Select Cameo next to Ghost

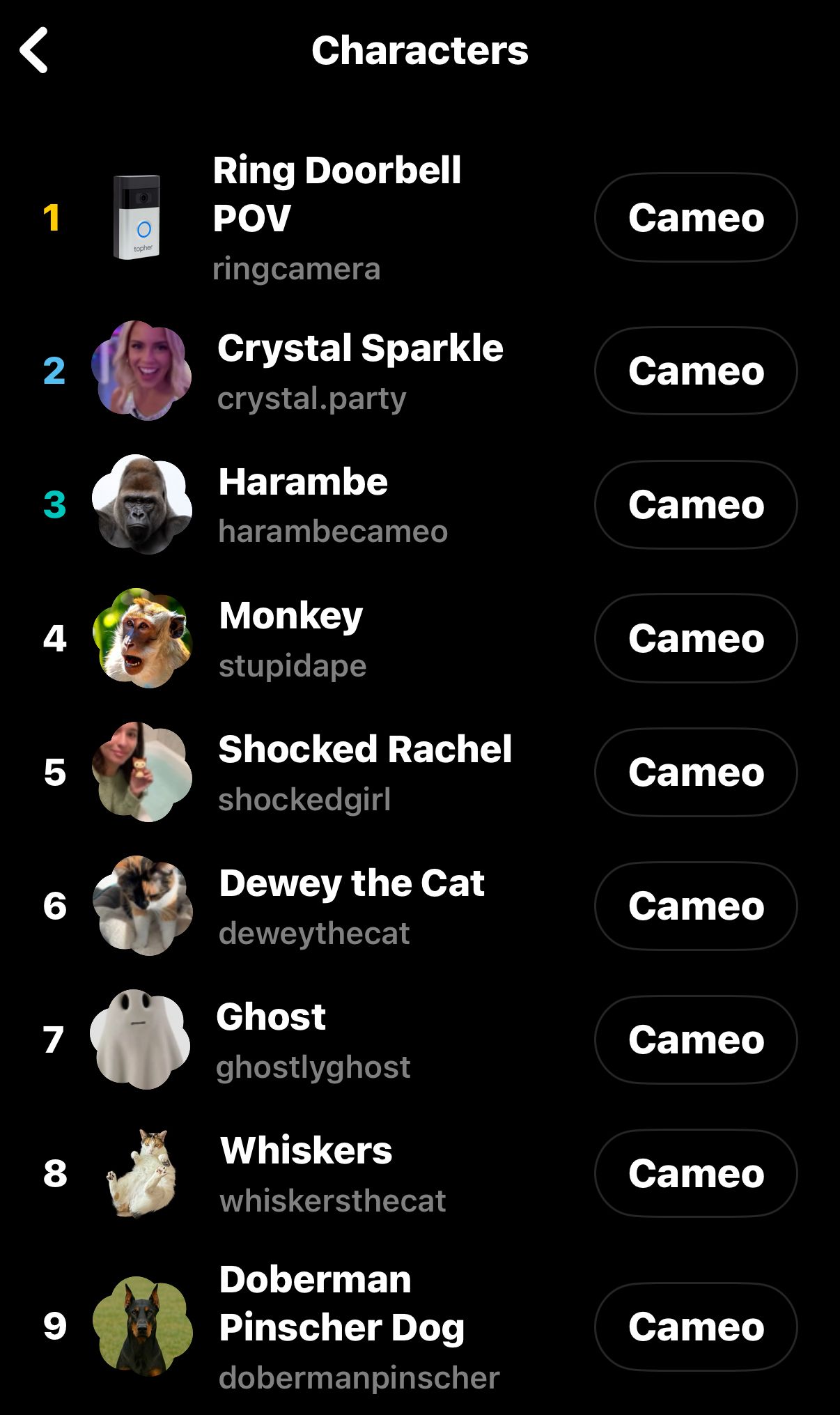695,1039
